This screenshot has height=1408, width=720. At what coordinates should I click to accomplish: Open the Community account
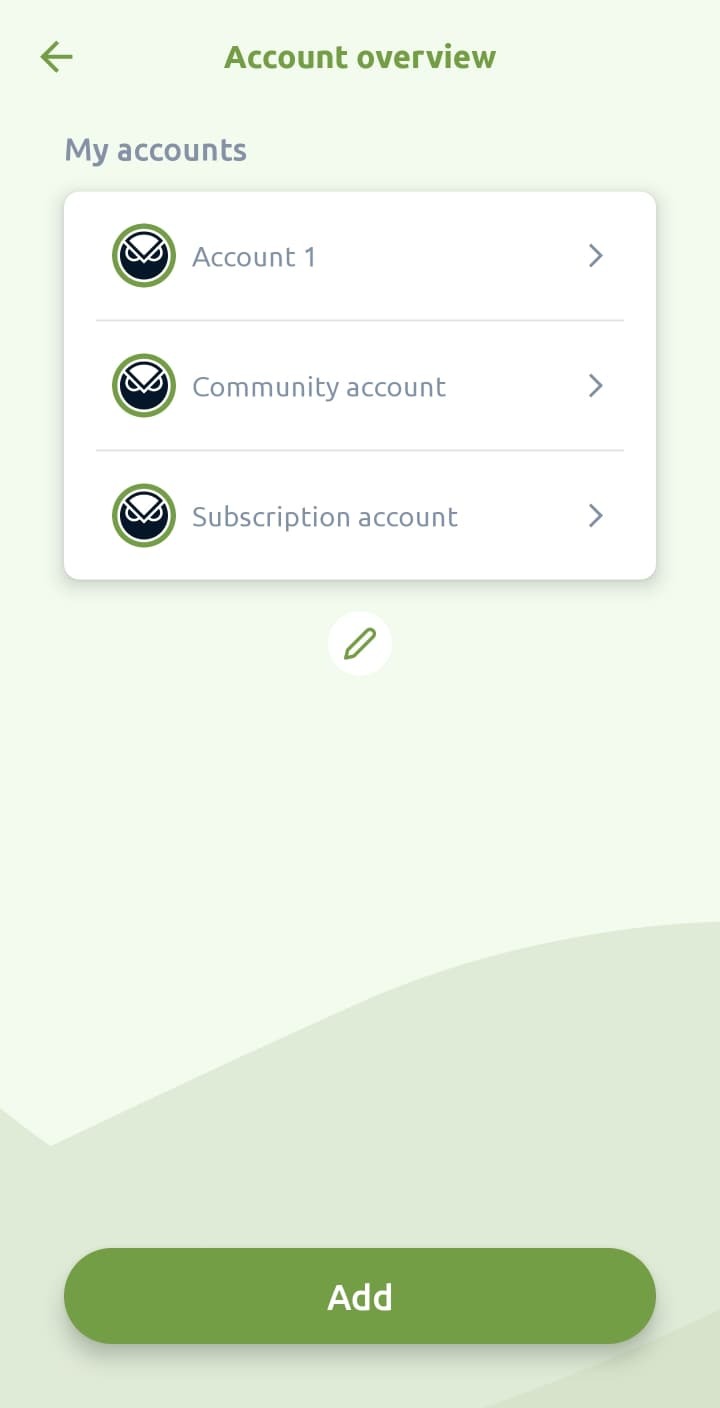[x=360, y=386]
